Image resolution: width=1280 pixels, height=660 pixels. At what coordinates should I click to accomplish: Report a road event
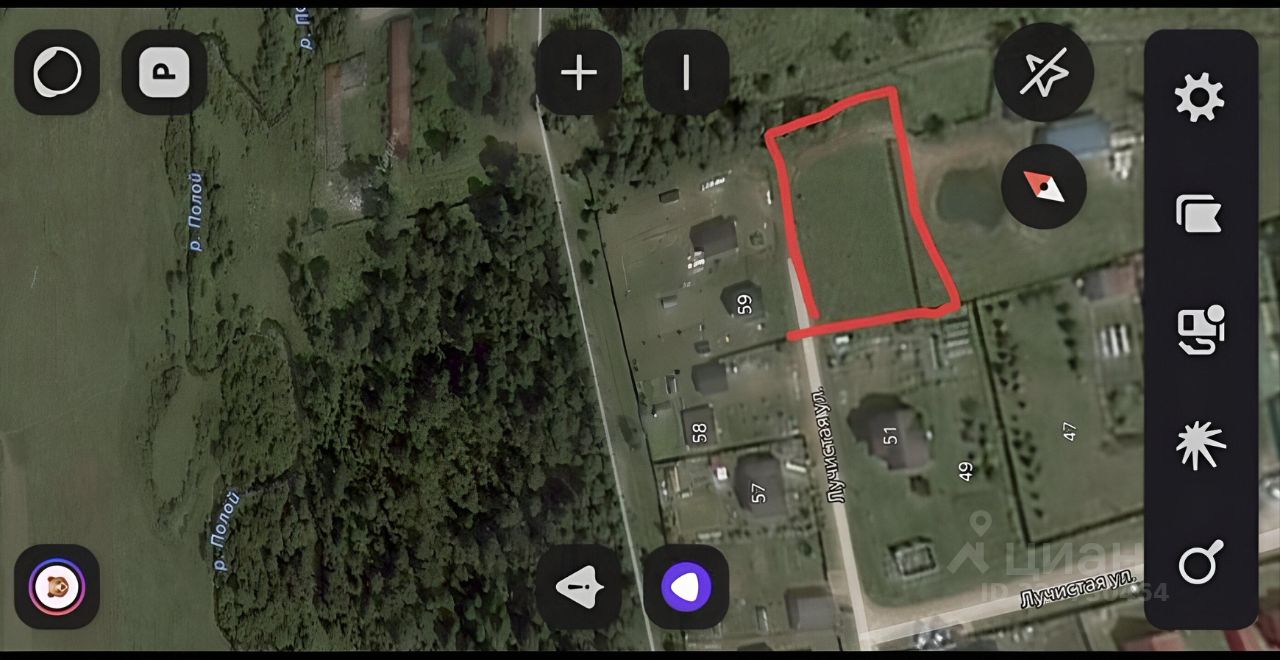point(579,587)
